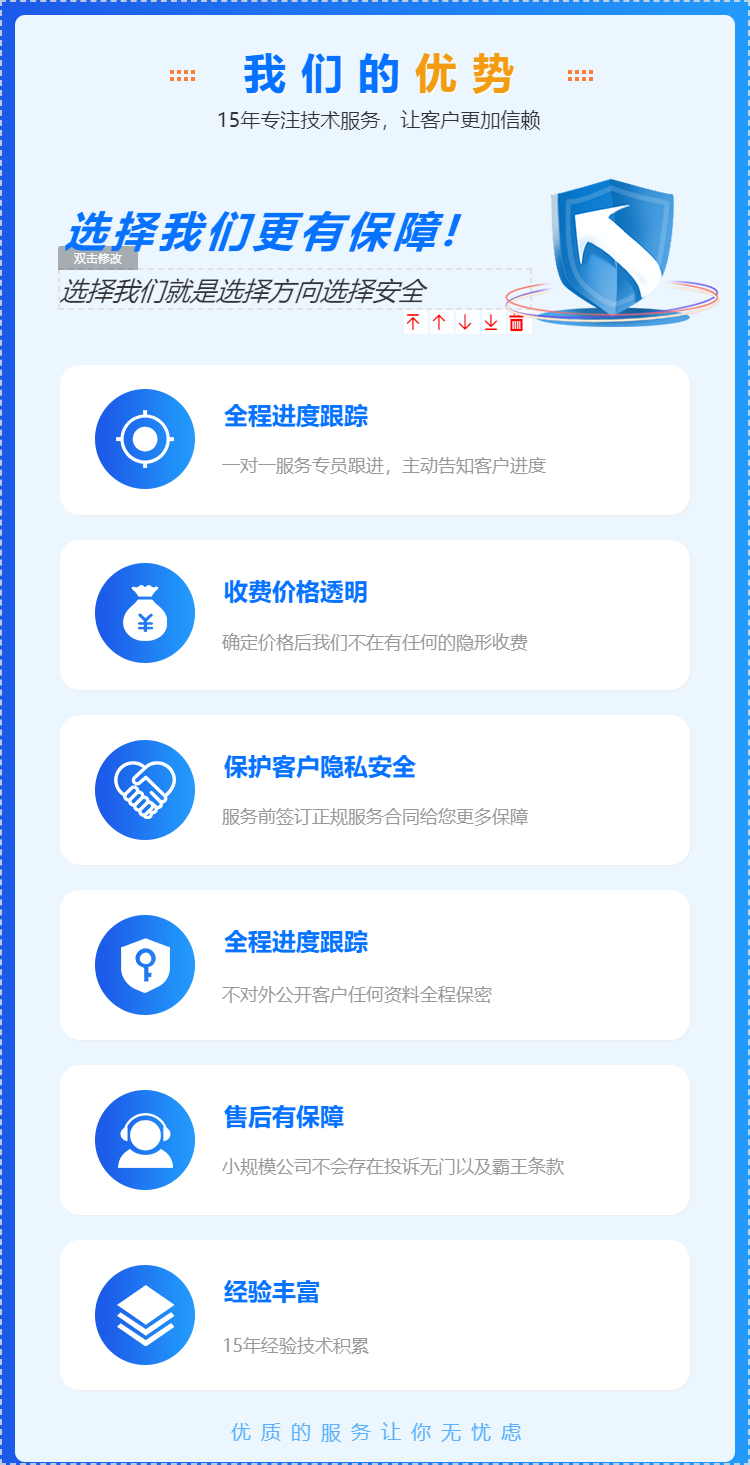This screenshot has width=750, height=1465.
Task: Select the 选择我们就是选择方向选择安全 text box
Action: [243, 291]
